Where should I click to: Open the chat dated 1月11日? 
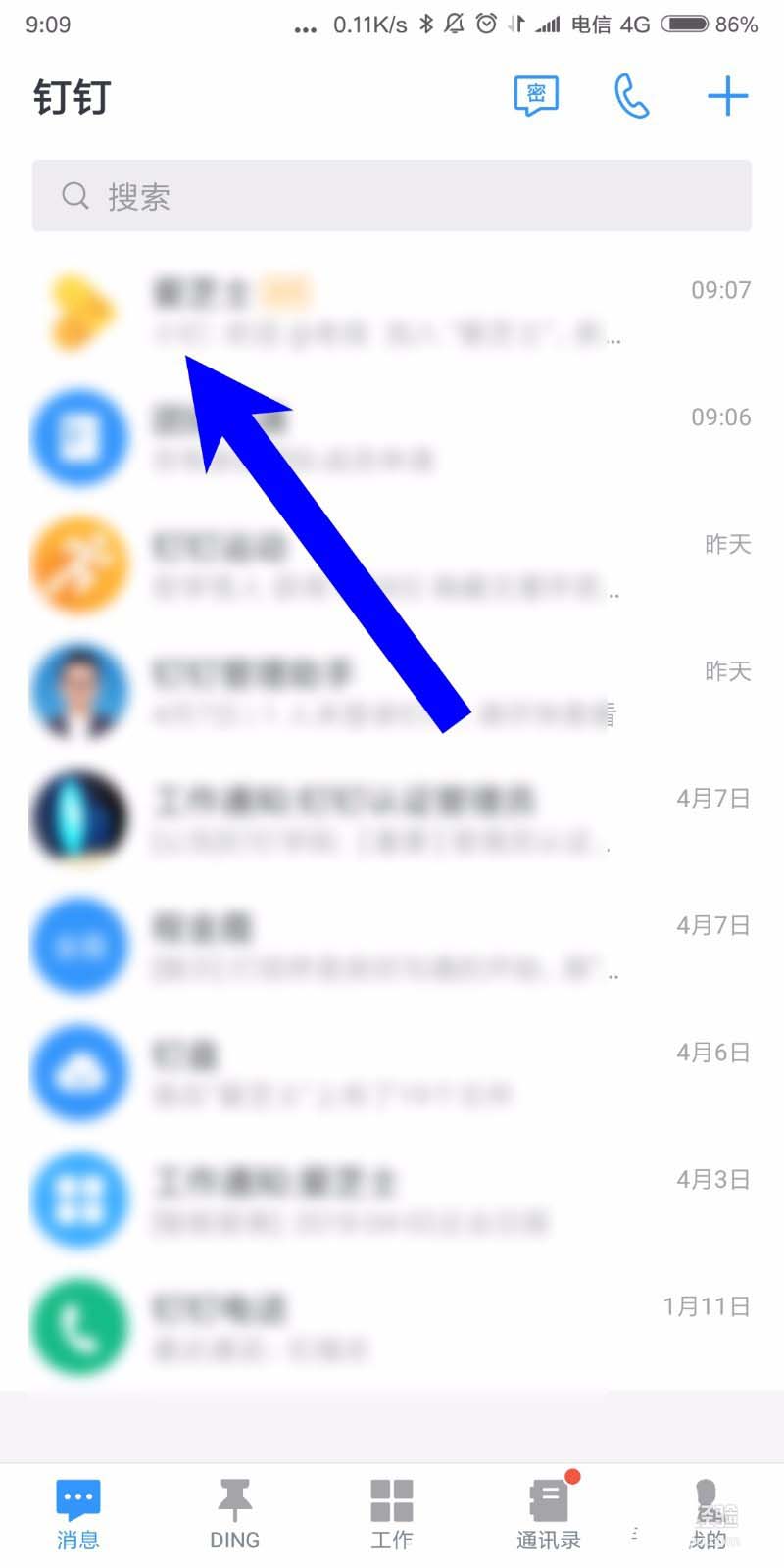[392, 1327]
